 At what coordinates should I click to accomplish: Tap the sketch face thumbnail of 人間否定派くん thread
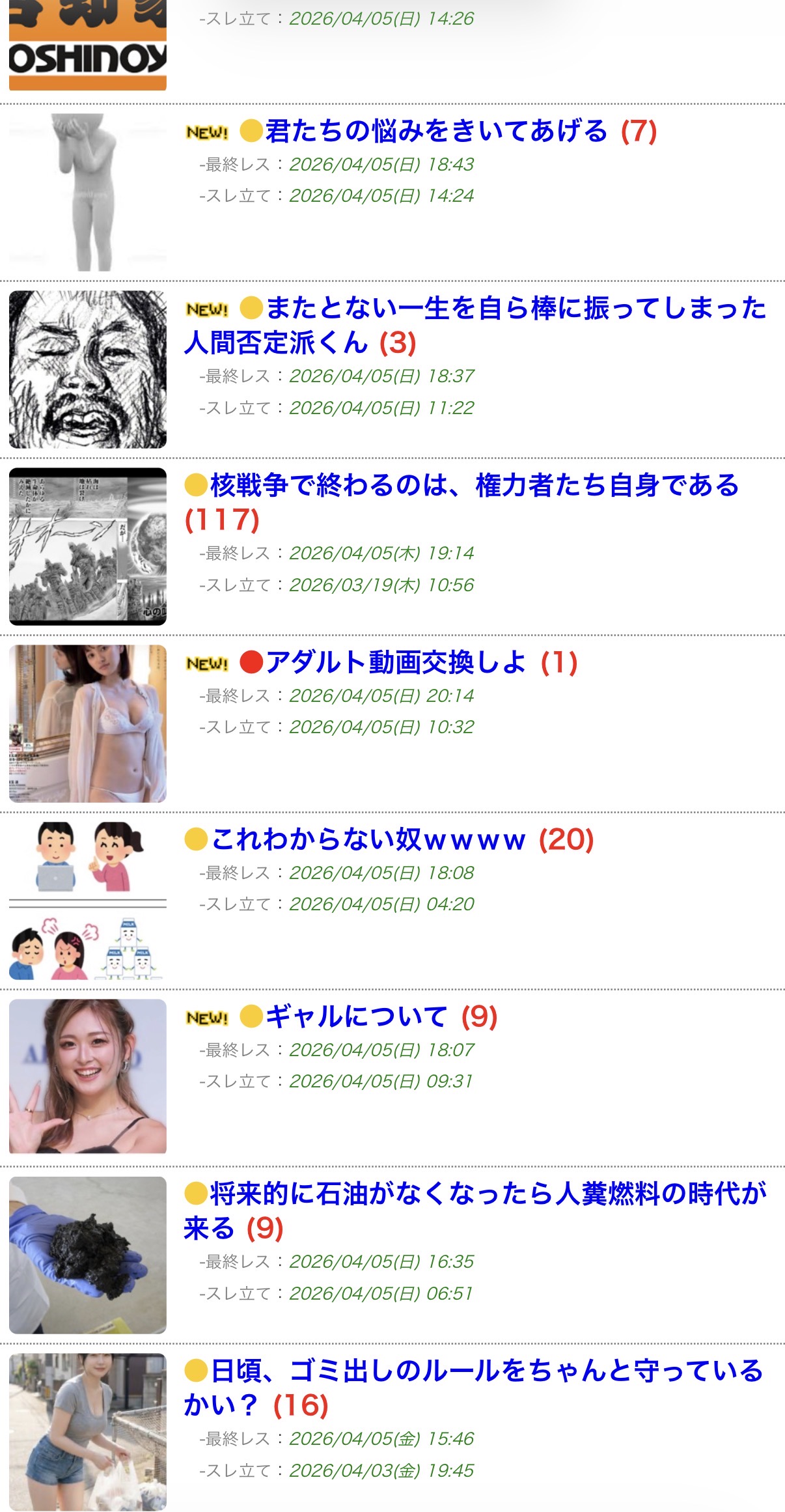tap(88, 369)
